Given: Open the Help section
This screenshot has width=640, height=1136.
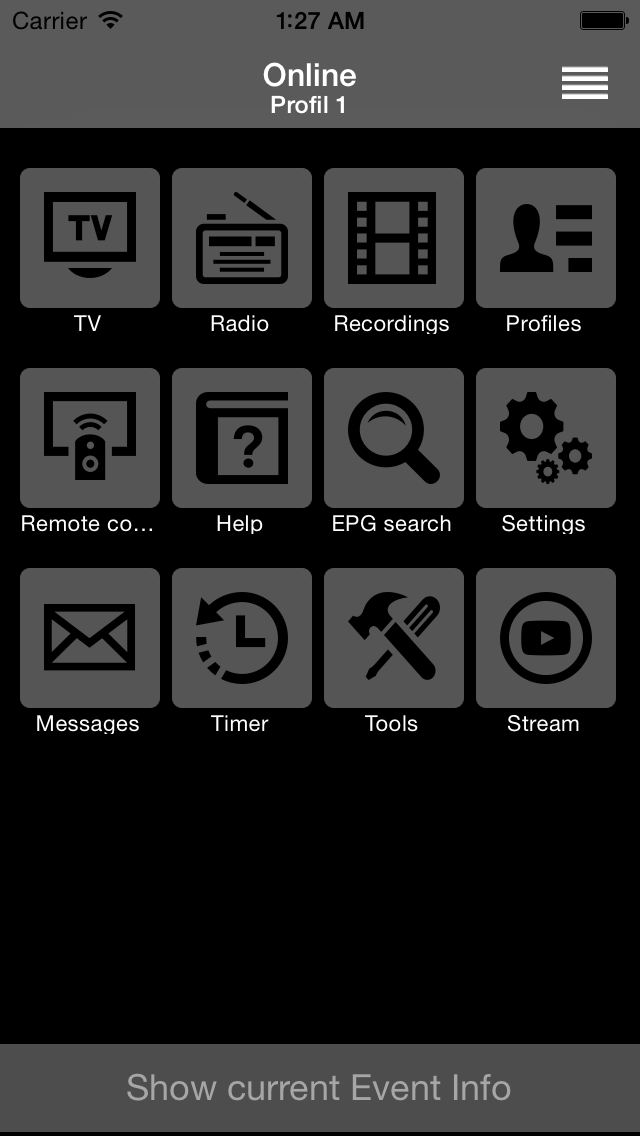Looking at the screenshot, I should click(x=242, y=438).
